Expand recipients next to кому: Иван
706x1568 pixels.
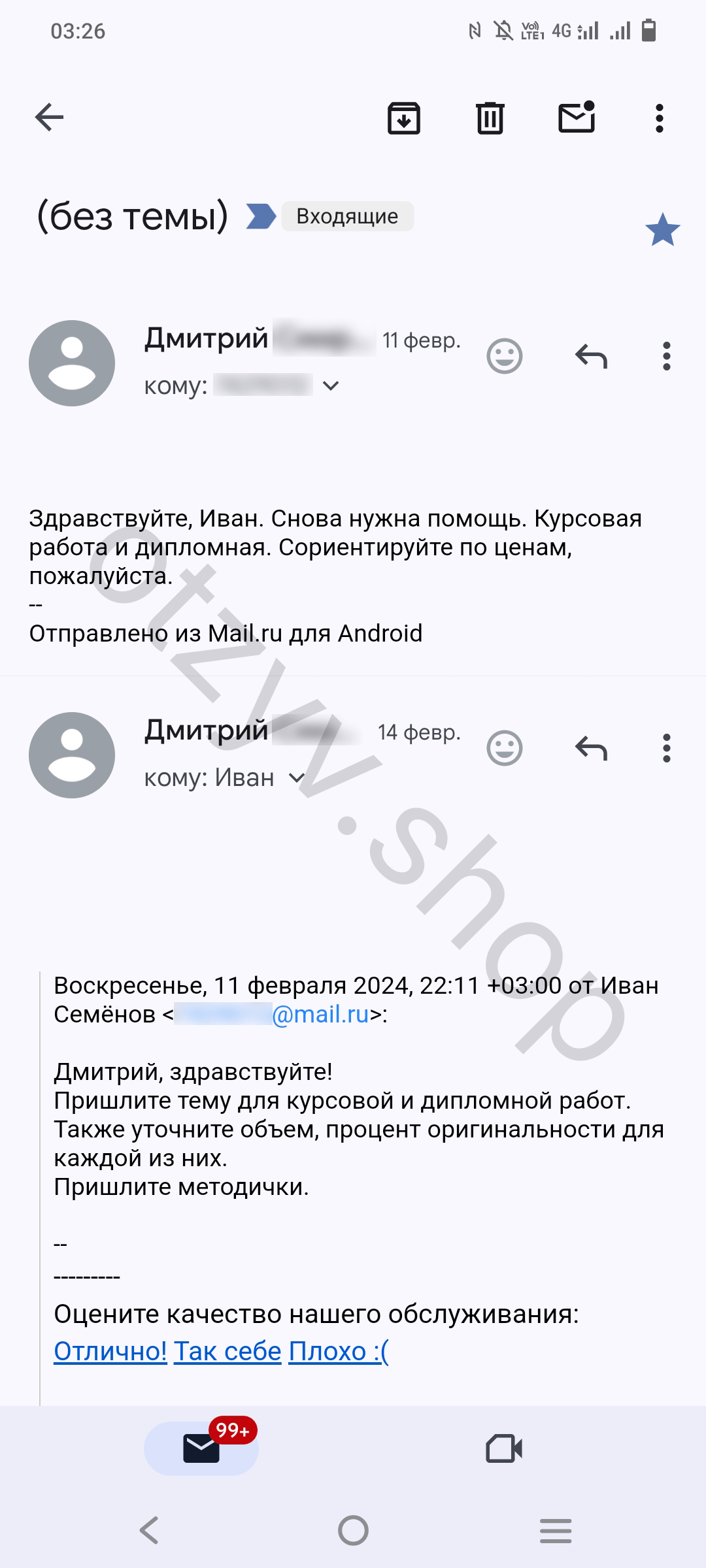tap(297, 778)
